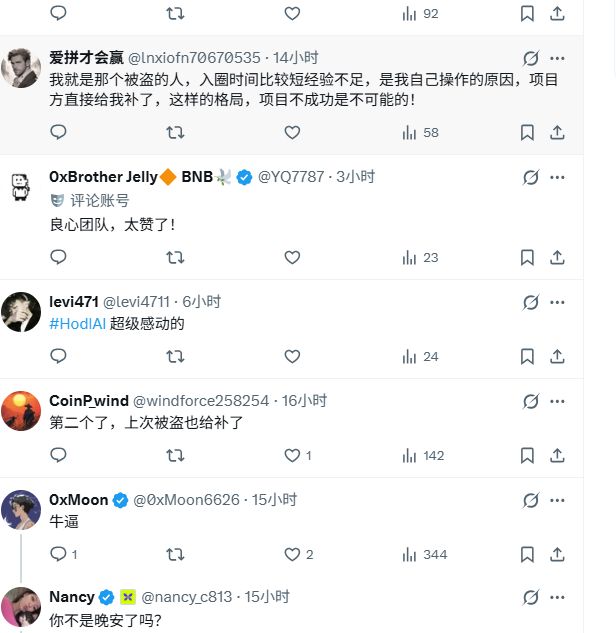Reply to 0xMoon's comment 牛逼
Viewport: 616px width, 633px height.
click(58, 554)
